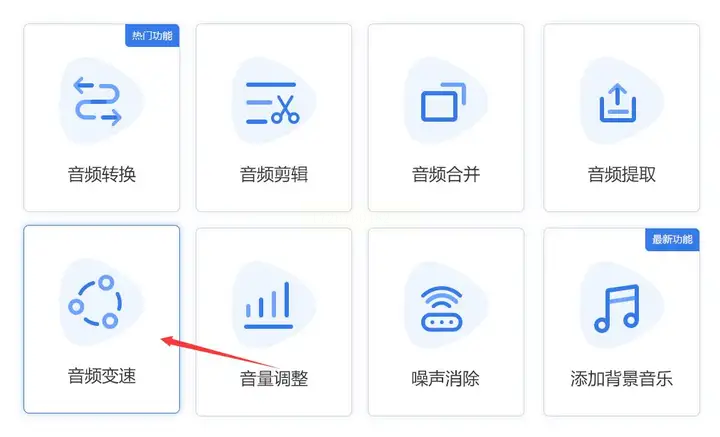The image size is (720, 437).
Task: Open 音频合并 function
Action: 446,118
